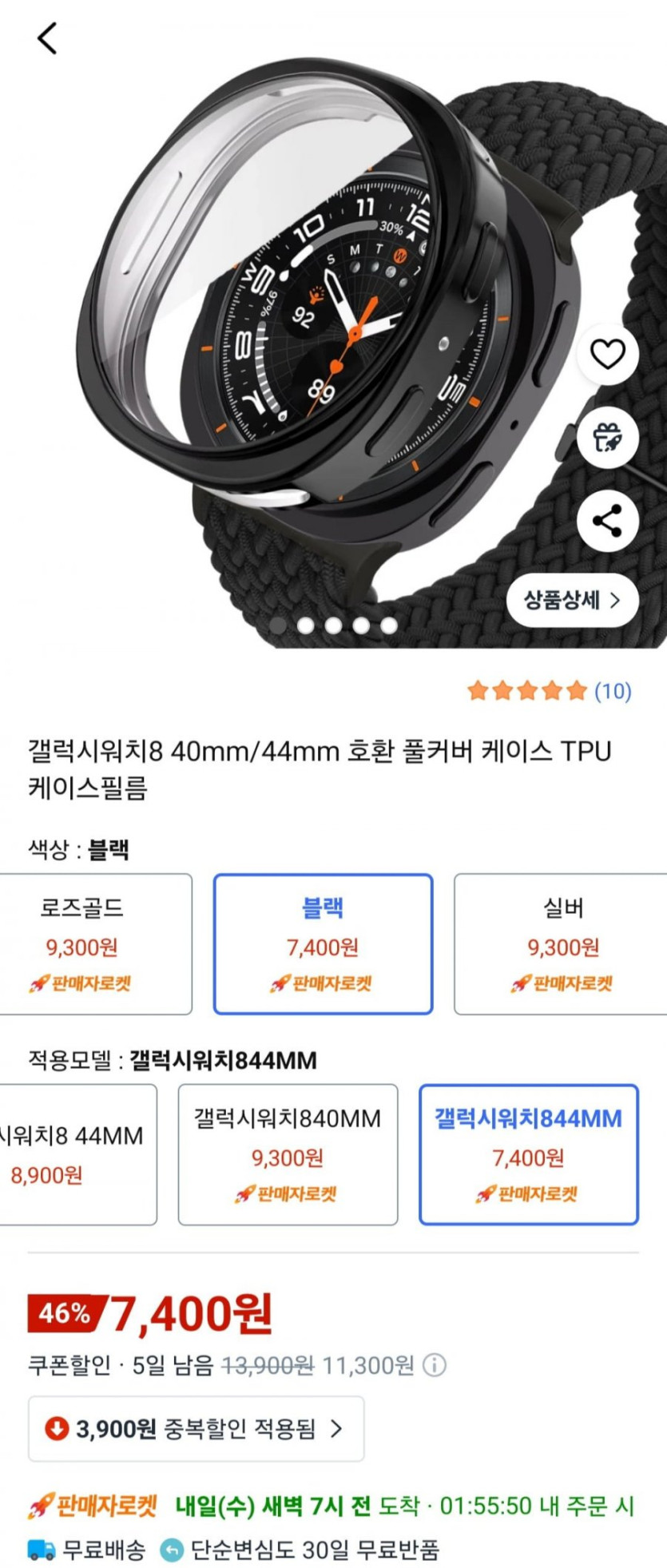Open the star rating reviews (10)
Viewport: 667px width, 1568px height.
[x=550, y=691]
